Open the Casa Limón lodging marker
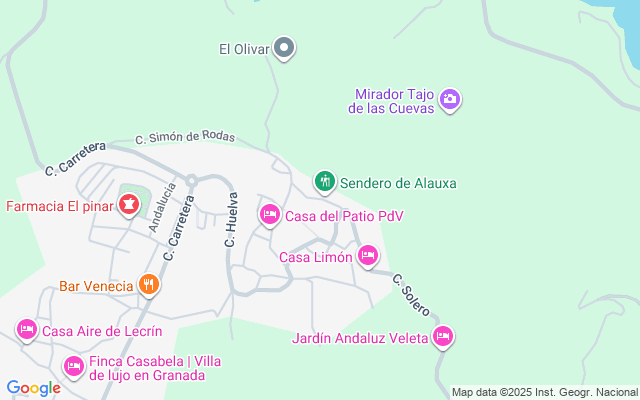The height and width of the screenshot is (400, 640). (x=368, y=256)
